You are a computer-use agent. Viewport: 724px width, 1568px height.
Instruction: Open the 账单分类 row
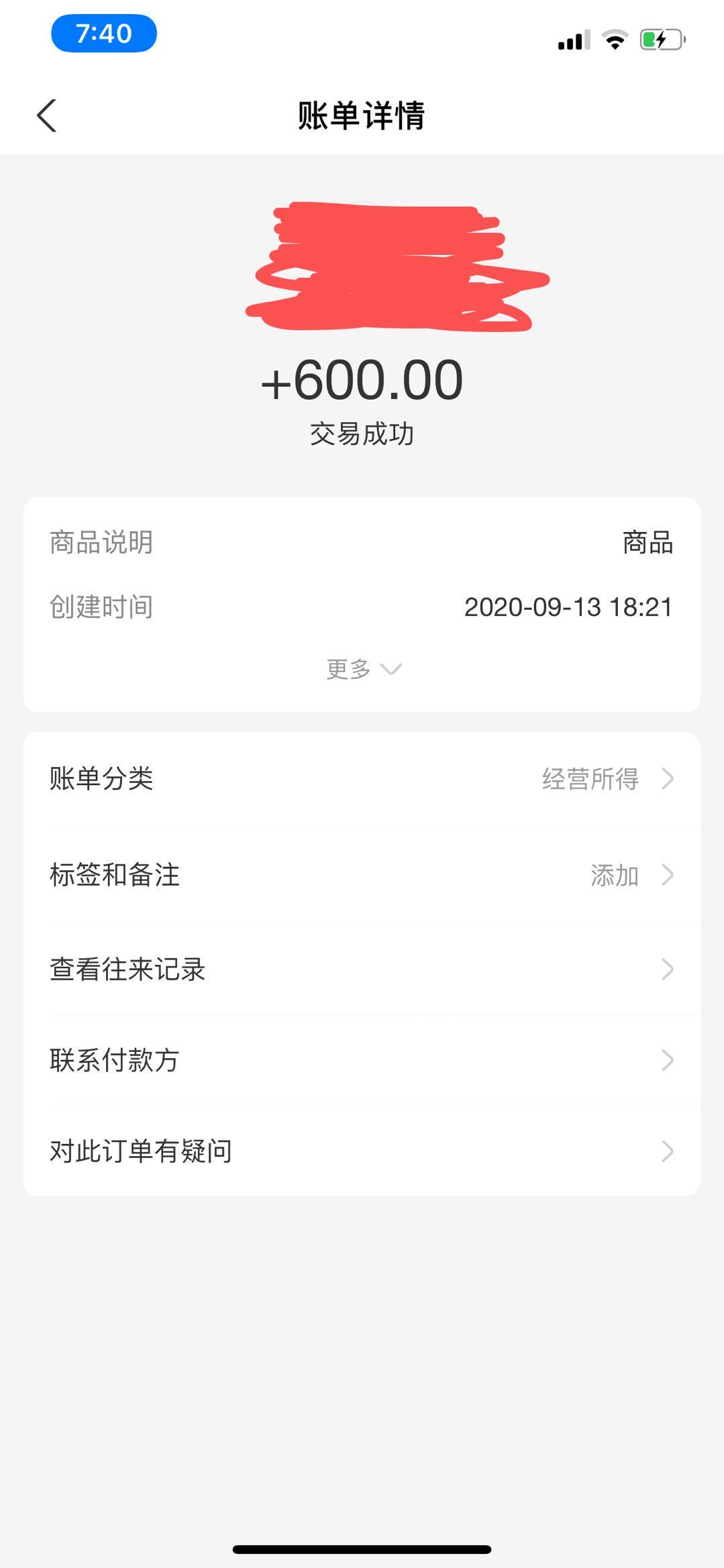click(362, 779)
